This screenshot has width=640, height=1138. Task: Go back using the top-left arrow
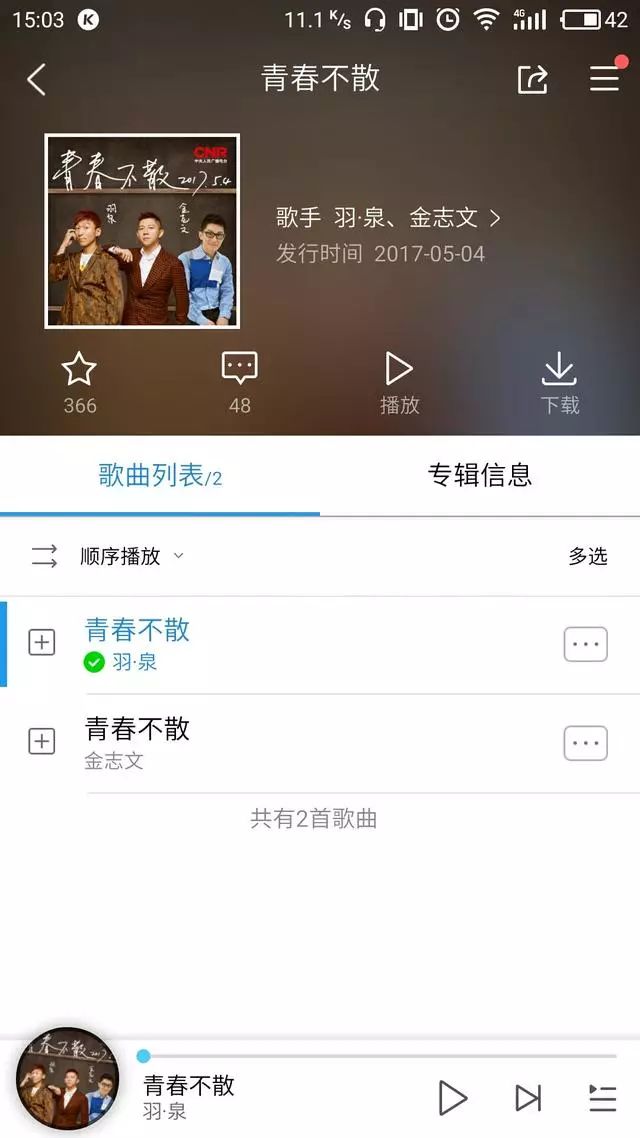coord(36,79)
